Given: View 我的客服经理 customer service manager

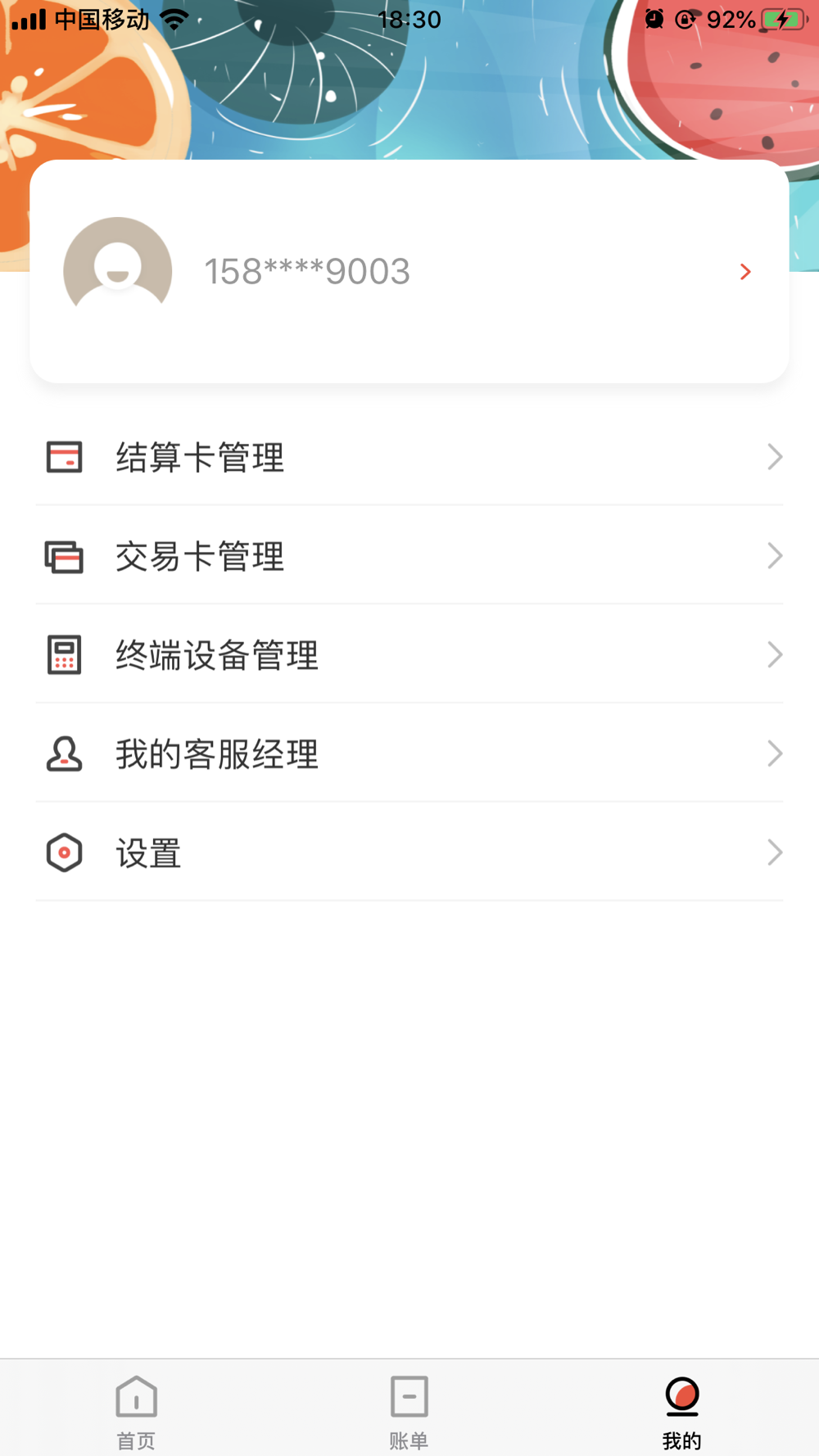Looking at the screenshot, I should 409,754.
